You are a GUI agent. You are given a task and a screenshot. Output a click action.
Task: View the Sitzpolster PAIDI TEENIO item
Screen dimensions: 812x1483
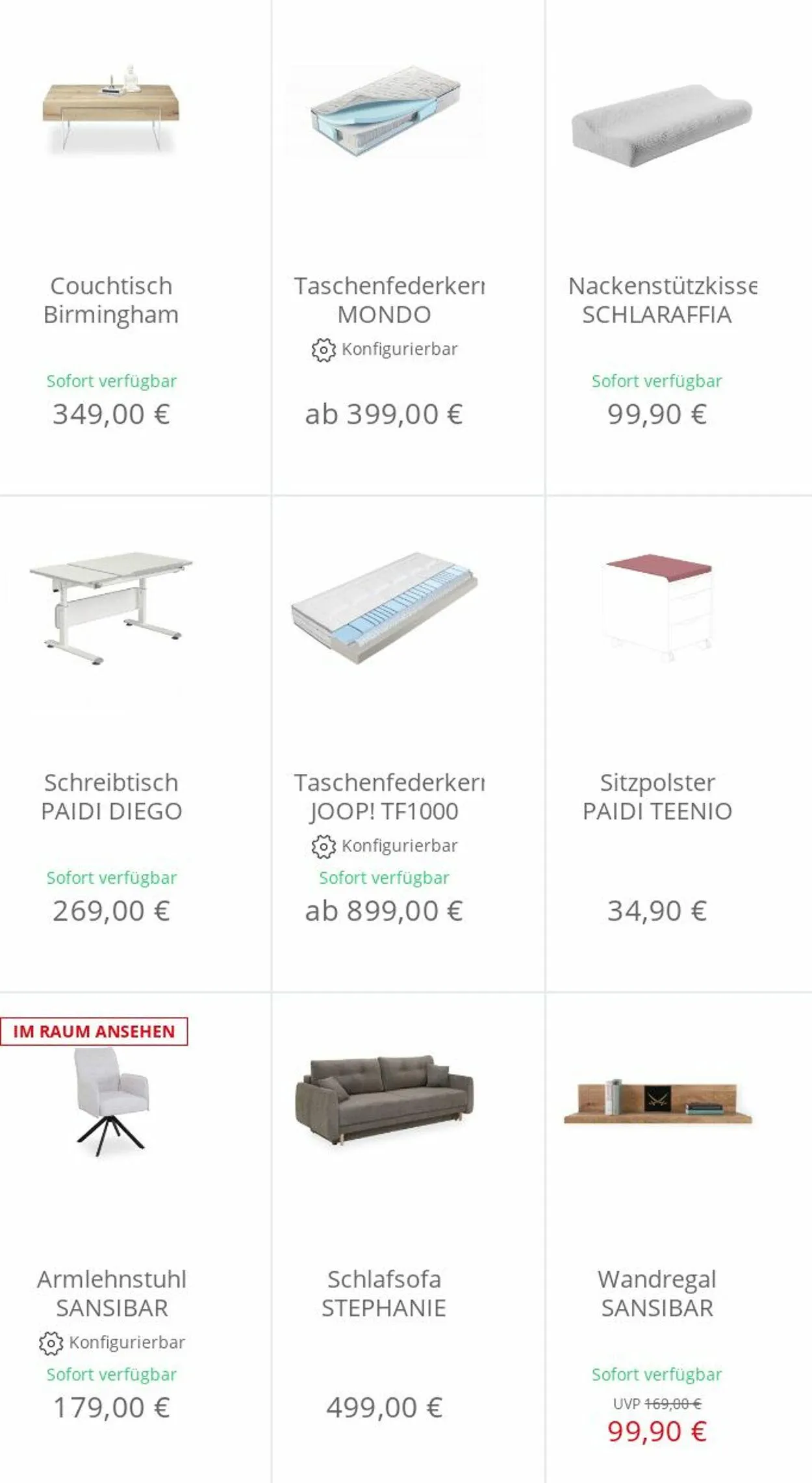pos(679,743)
